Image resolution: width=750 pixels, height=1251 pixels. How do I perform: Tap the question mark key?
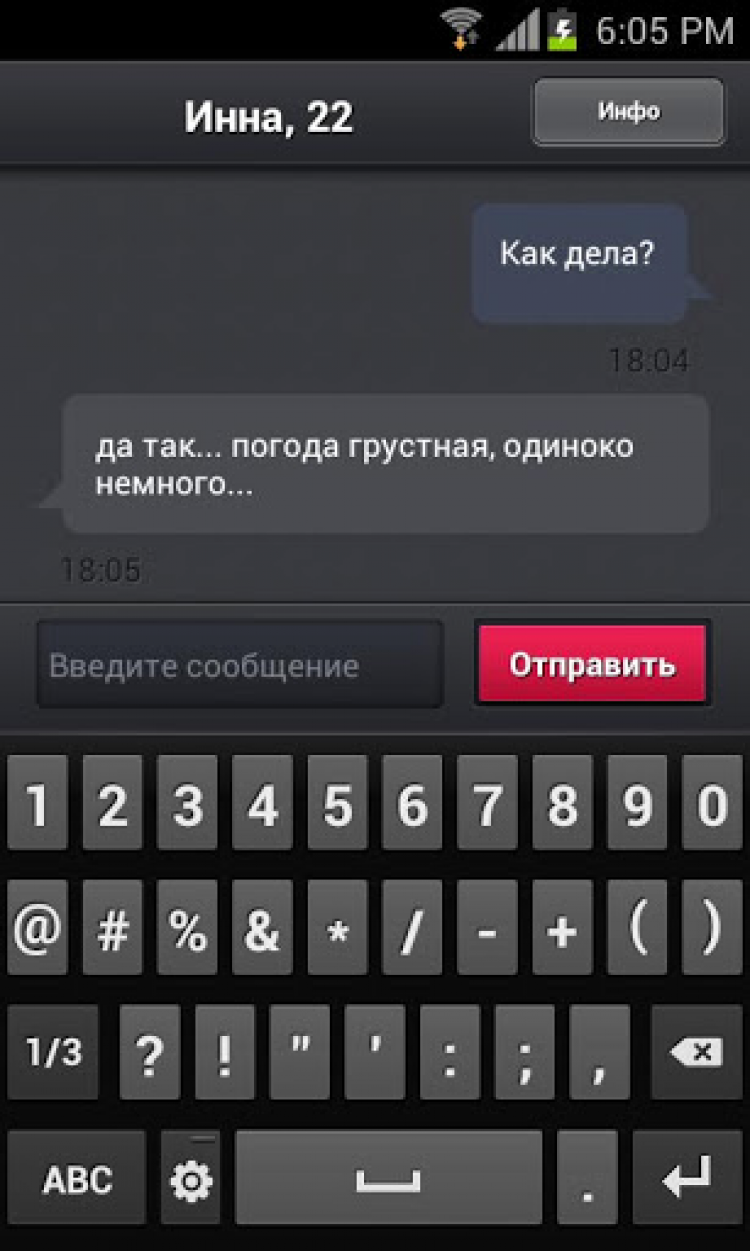click(x=150, y=1053)
